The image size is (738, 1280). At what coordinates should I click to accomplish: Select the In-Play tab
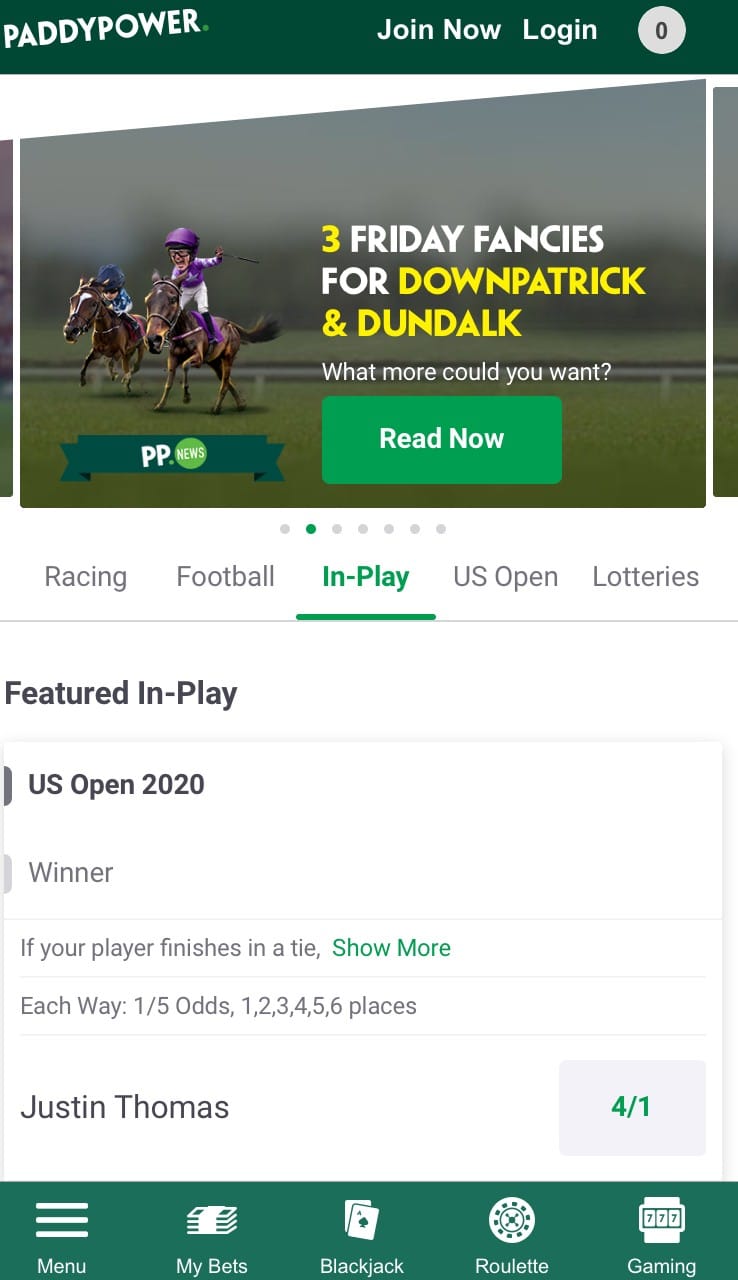click(x=365, y=577)
